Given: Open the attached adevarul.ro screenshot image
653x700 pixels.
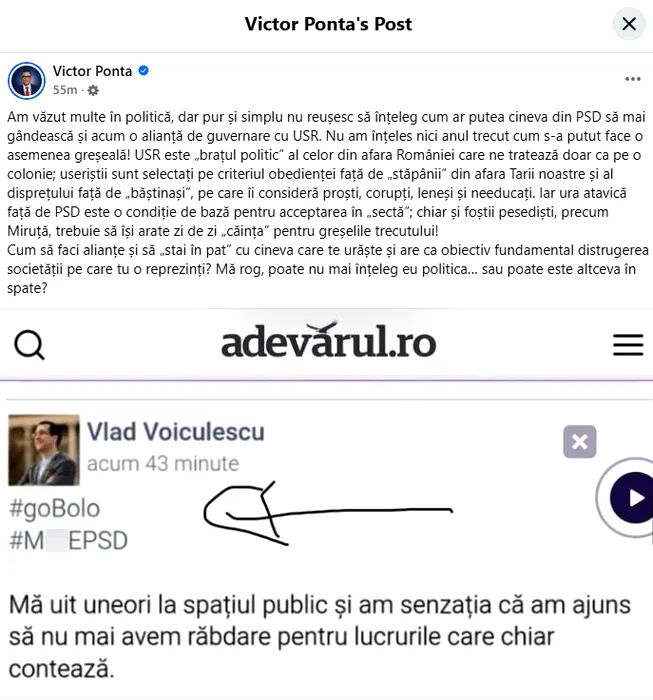Looking at the screenshot, I should (326, 504).
